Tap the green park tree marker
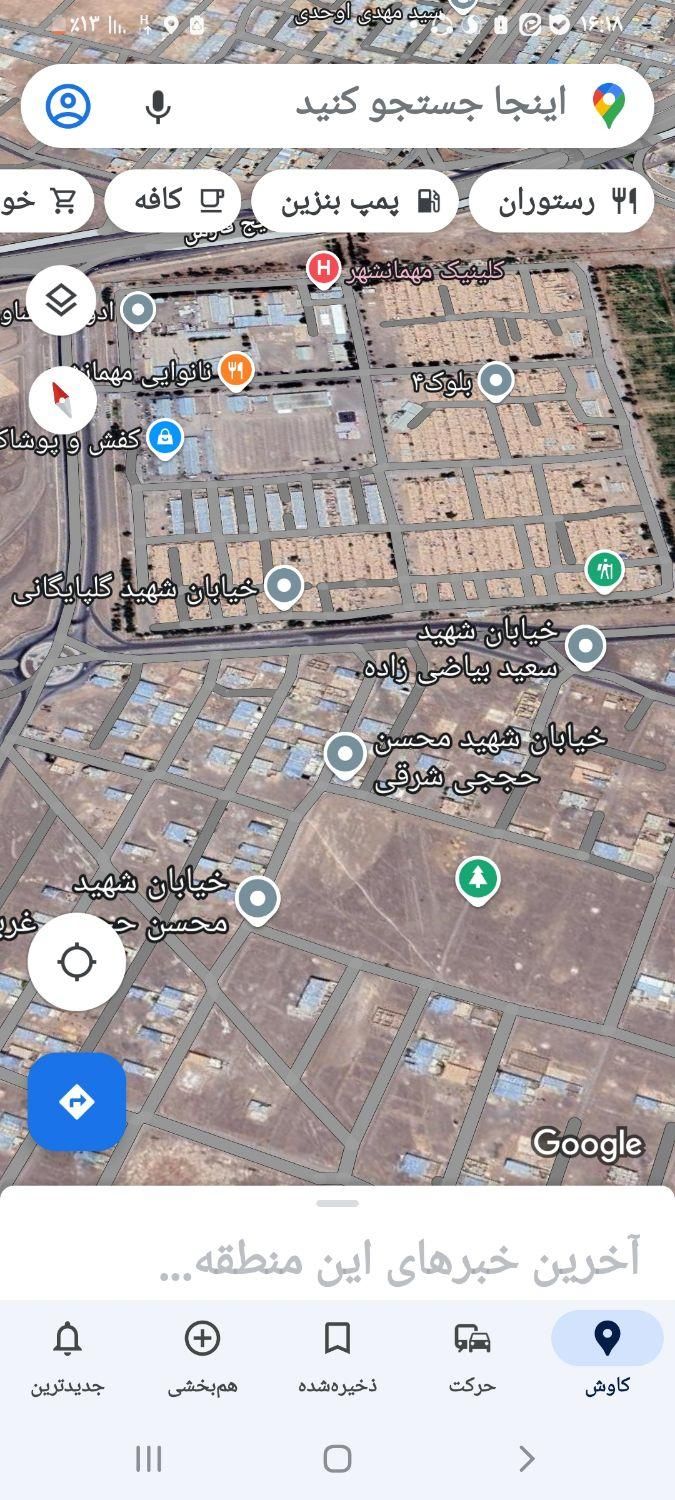 tap(478, 878)
